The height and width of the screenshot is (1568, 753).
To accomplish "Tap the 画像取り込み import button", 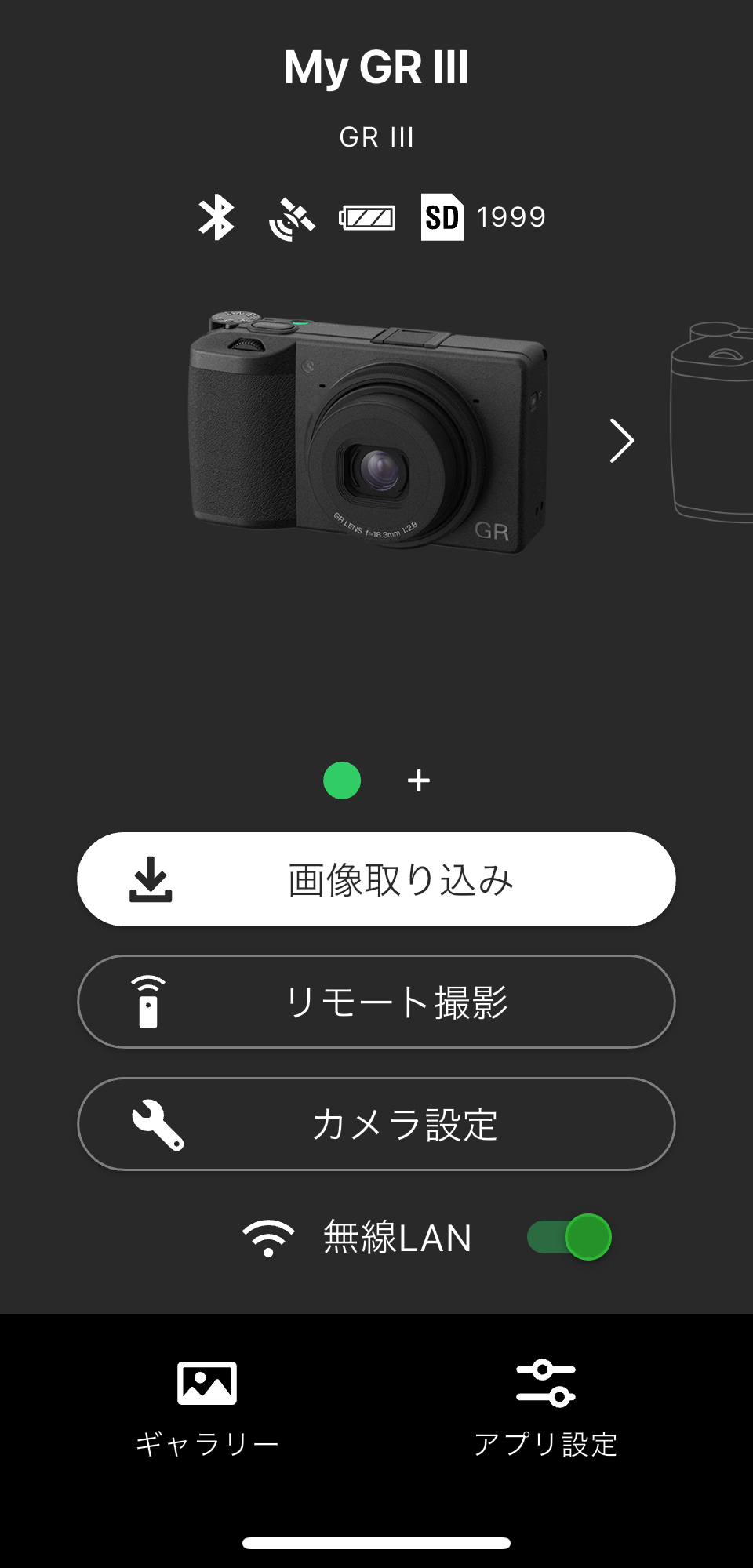I will (376, 879).
